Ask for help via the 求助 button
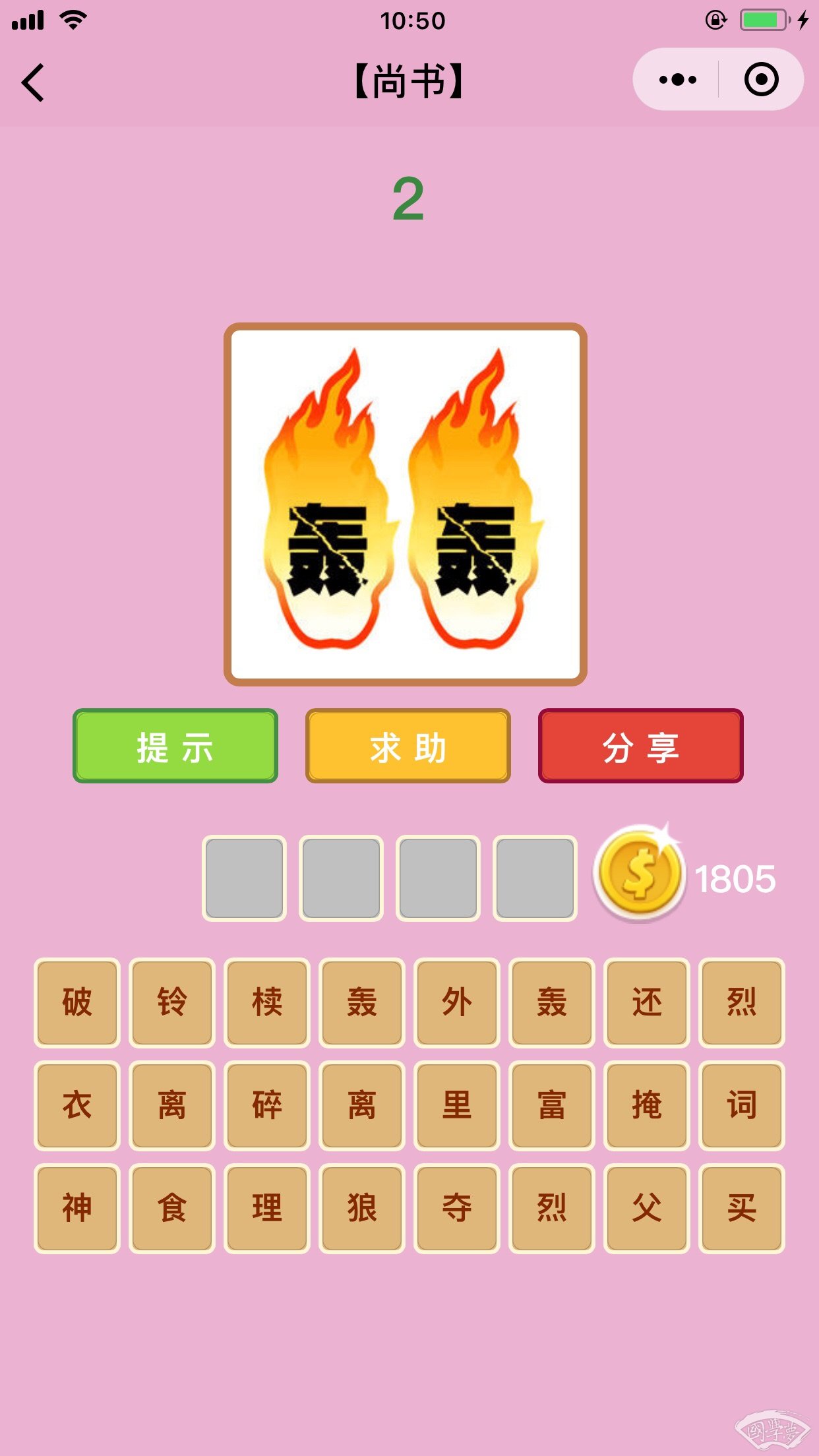 click(x=408, y=746)
